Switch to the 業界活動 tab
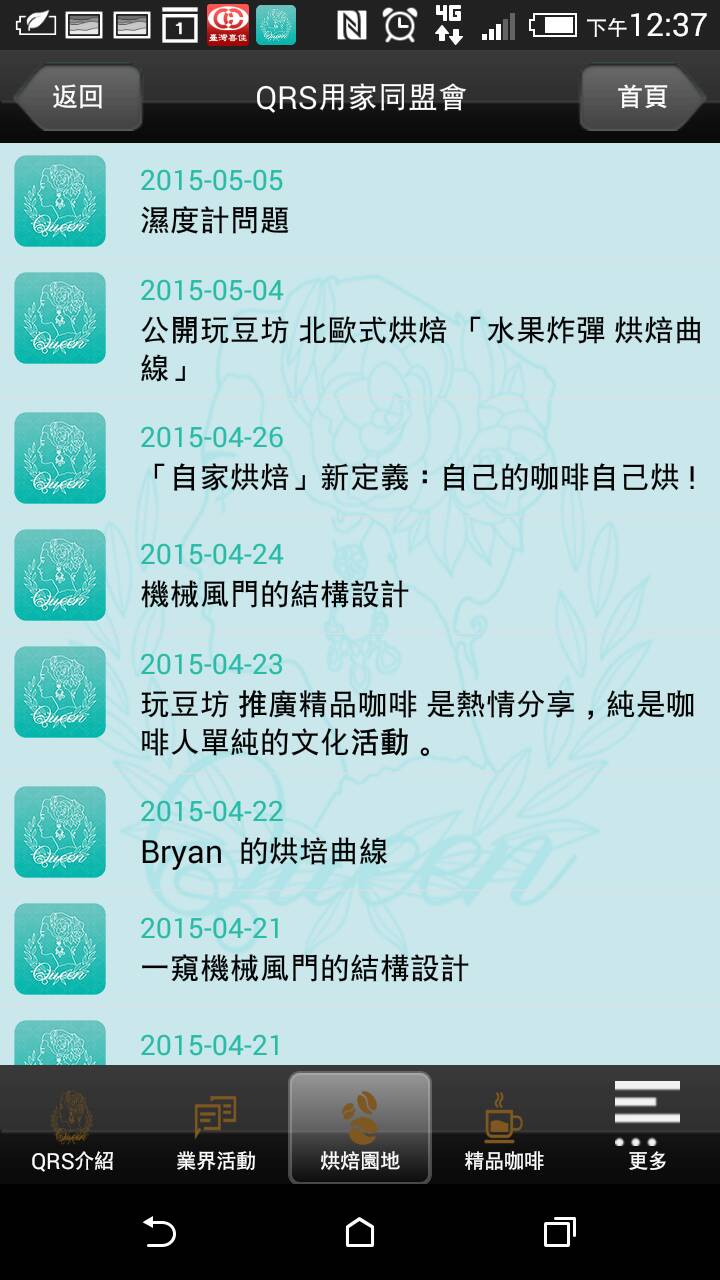Viewport: 720px width, 1280px height. click(x=216, y=1128)
